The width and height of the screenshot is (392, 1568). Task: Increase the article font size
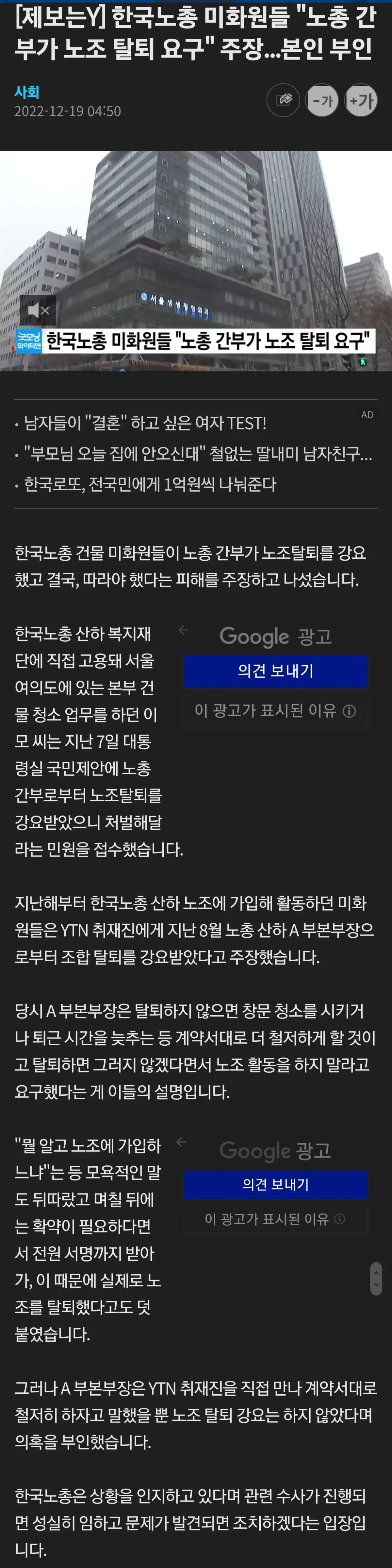(x=361, y=100)
